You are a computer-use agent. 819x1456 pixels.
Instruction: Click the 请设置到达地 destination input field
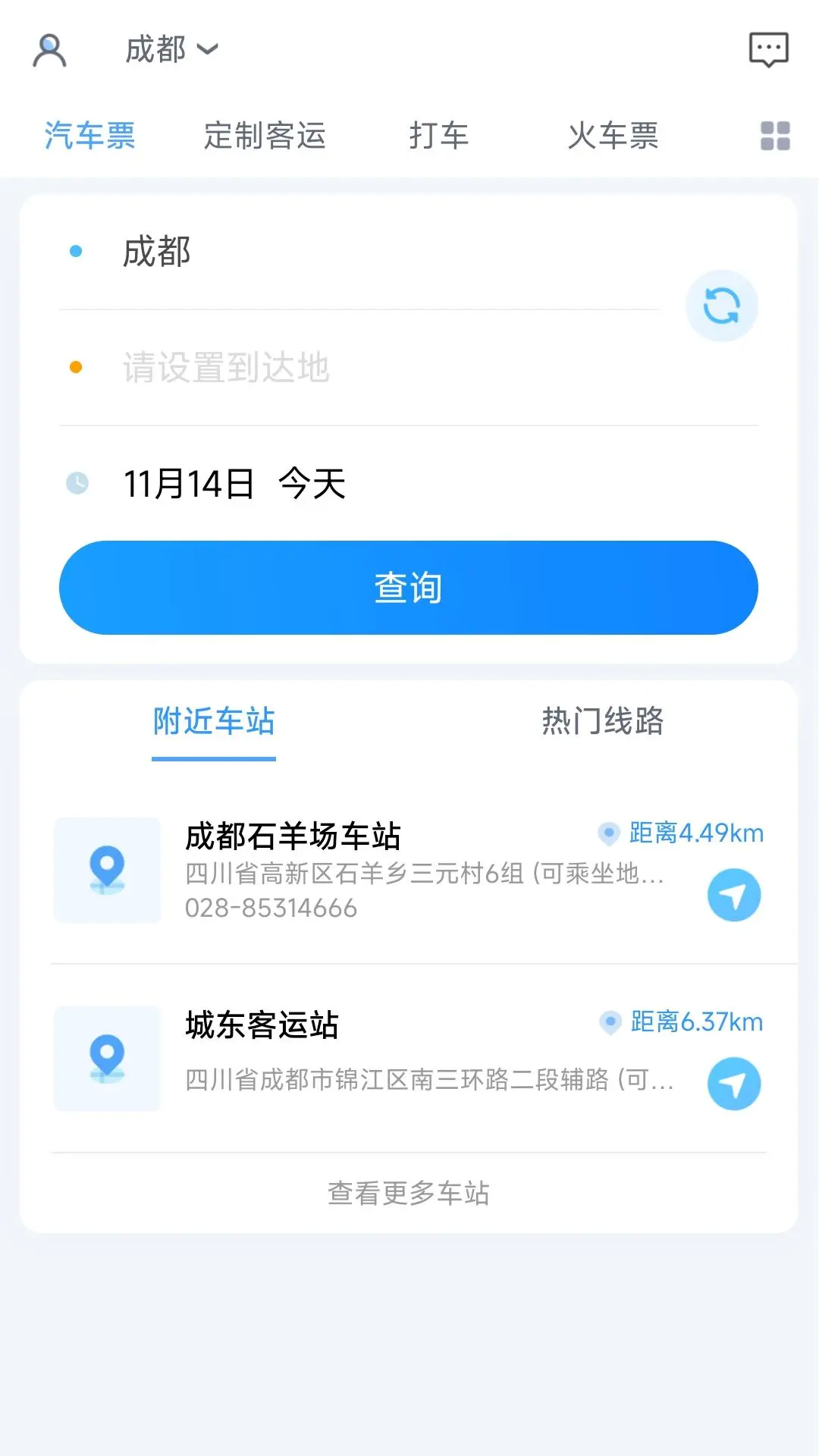coord(303,366)
